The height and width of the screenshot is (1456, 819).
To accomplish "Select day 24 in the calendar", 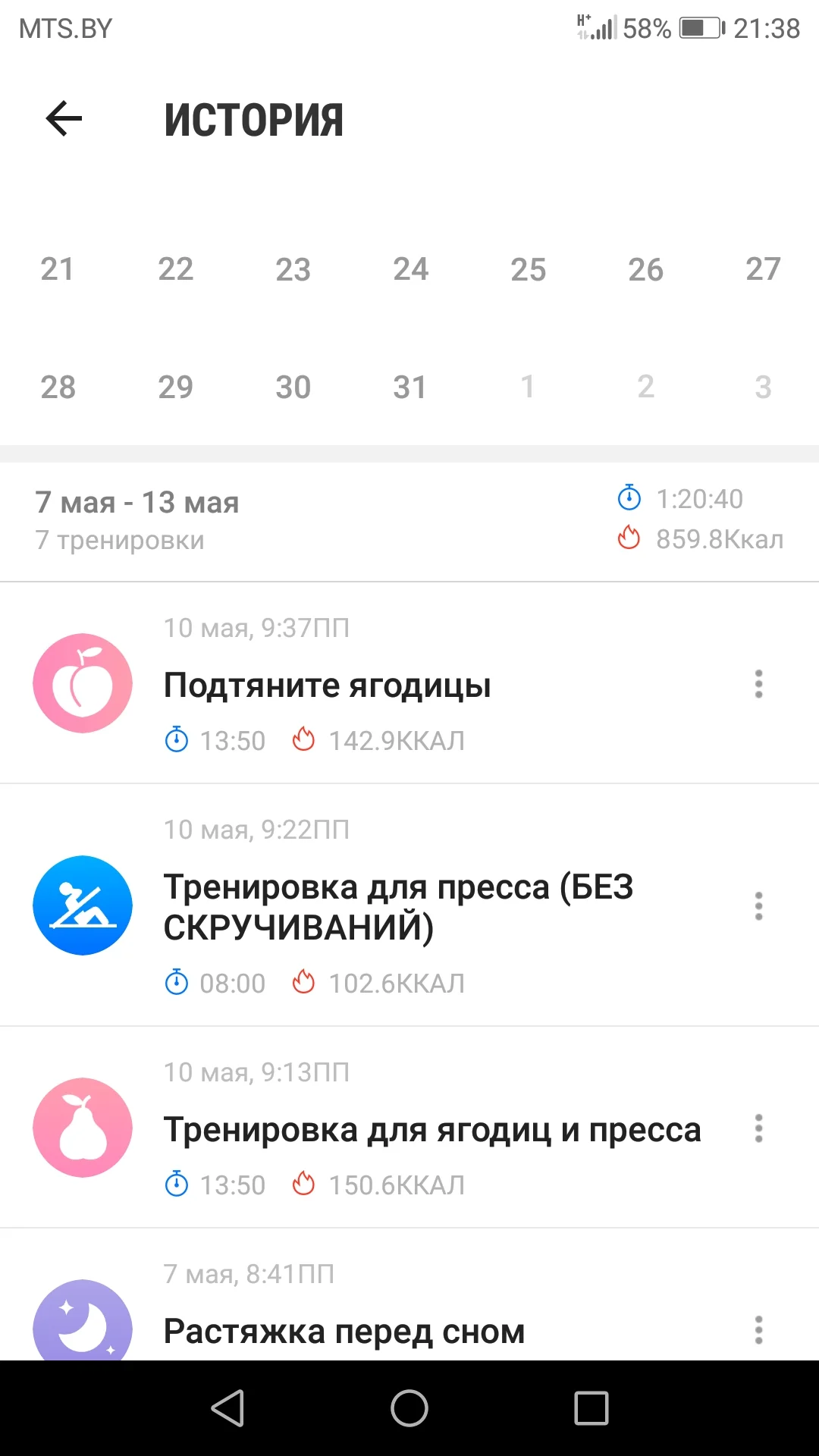I will pyautogui.click(x=410, y=269).
